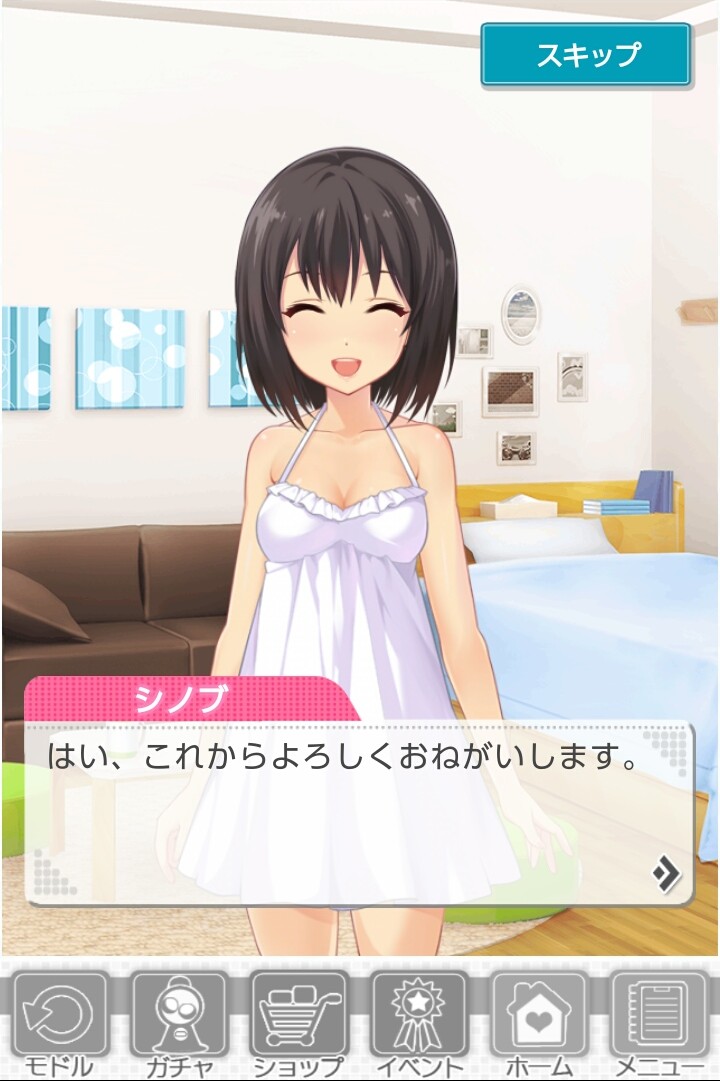
Task: Tap the スキップ skip button
Action: pyautogui.click(x=586, y=54)
